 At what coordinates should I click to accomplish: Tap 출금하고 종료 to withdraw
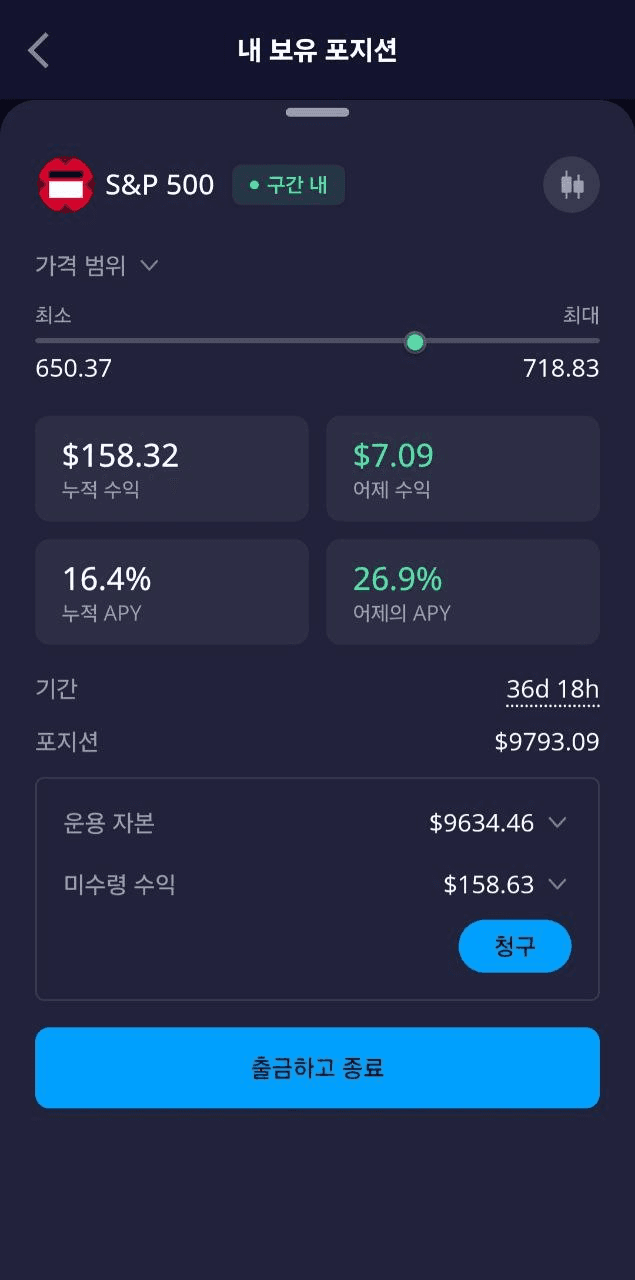coord(317,1067)
